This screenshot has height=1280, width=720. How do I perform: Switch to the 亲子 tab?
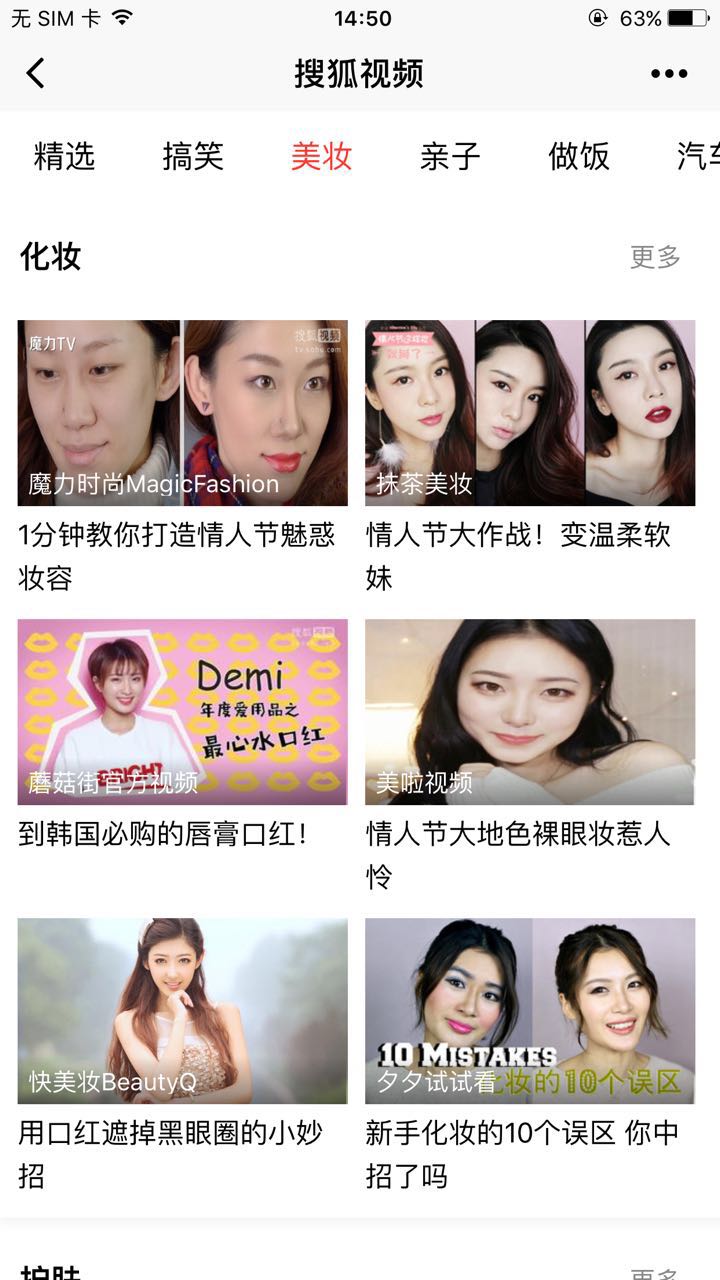(450, 156)
